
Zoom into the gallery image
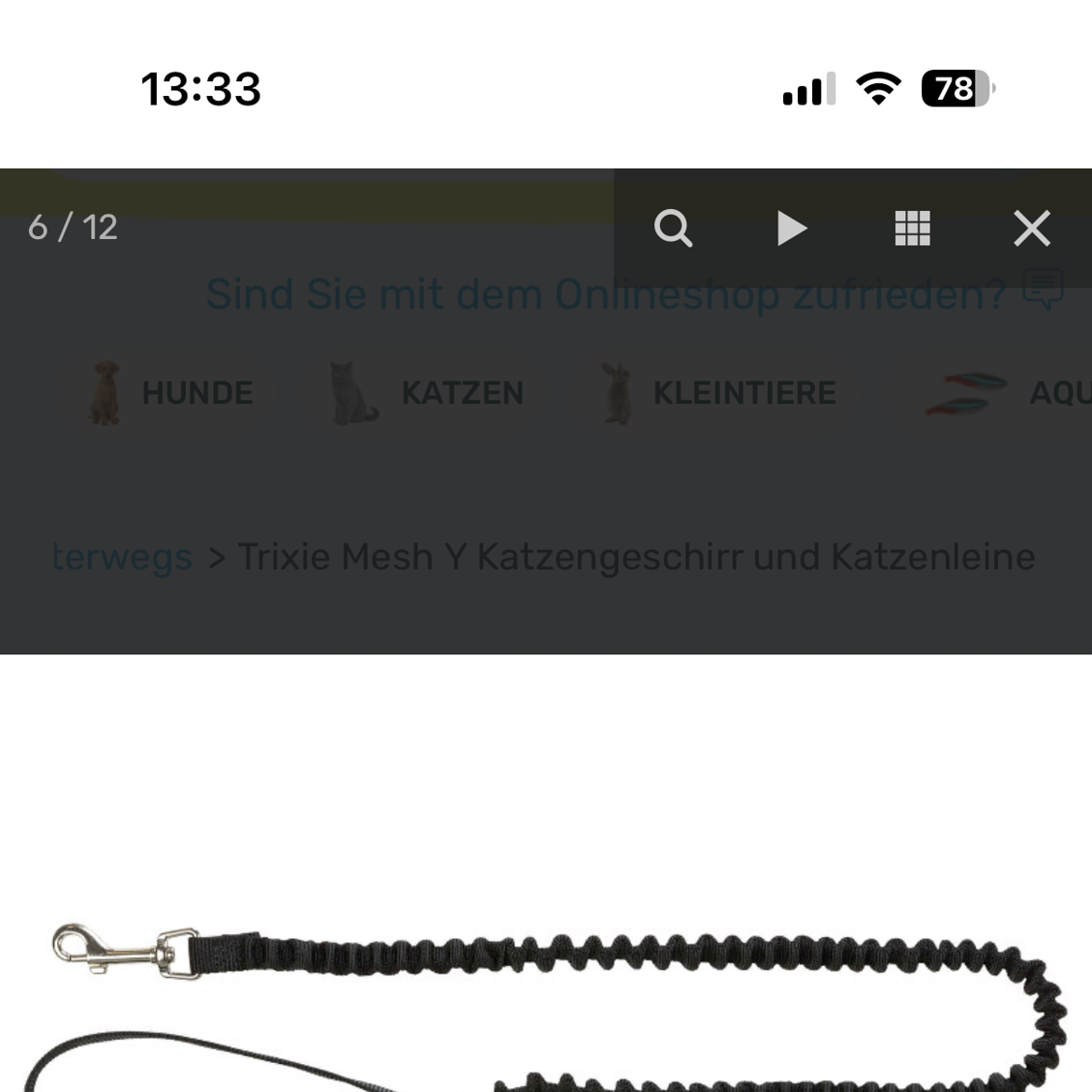673,228
